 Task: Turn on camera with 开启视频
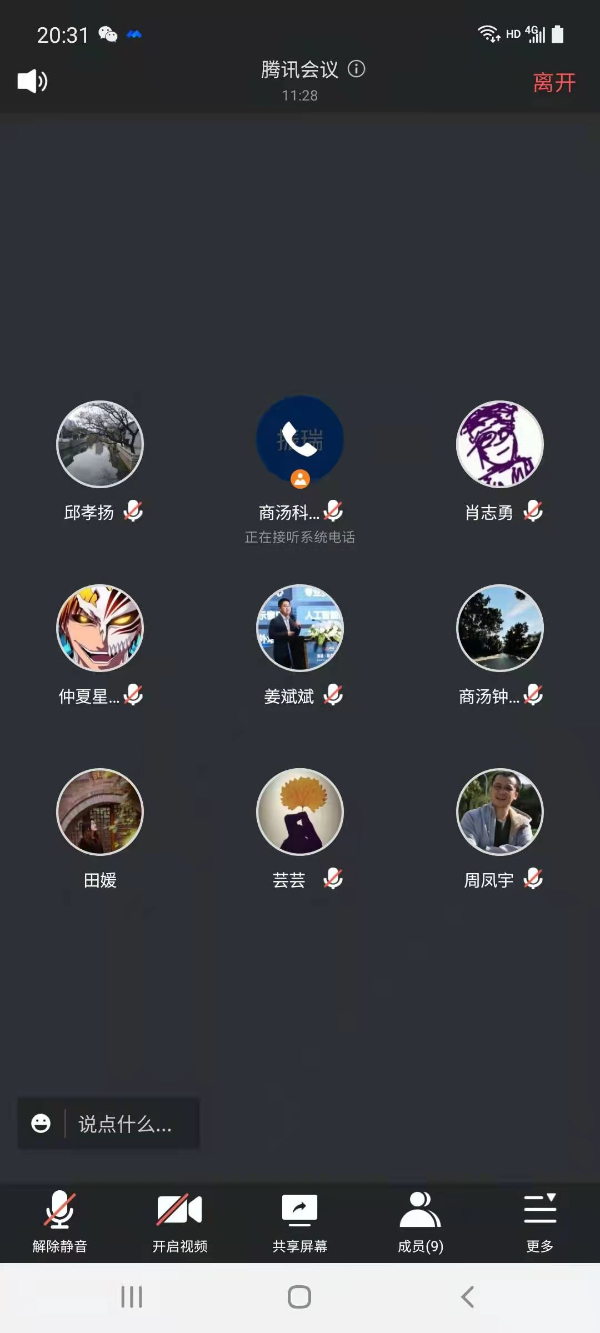(x=180, y=1221)
